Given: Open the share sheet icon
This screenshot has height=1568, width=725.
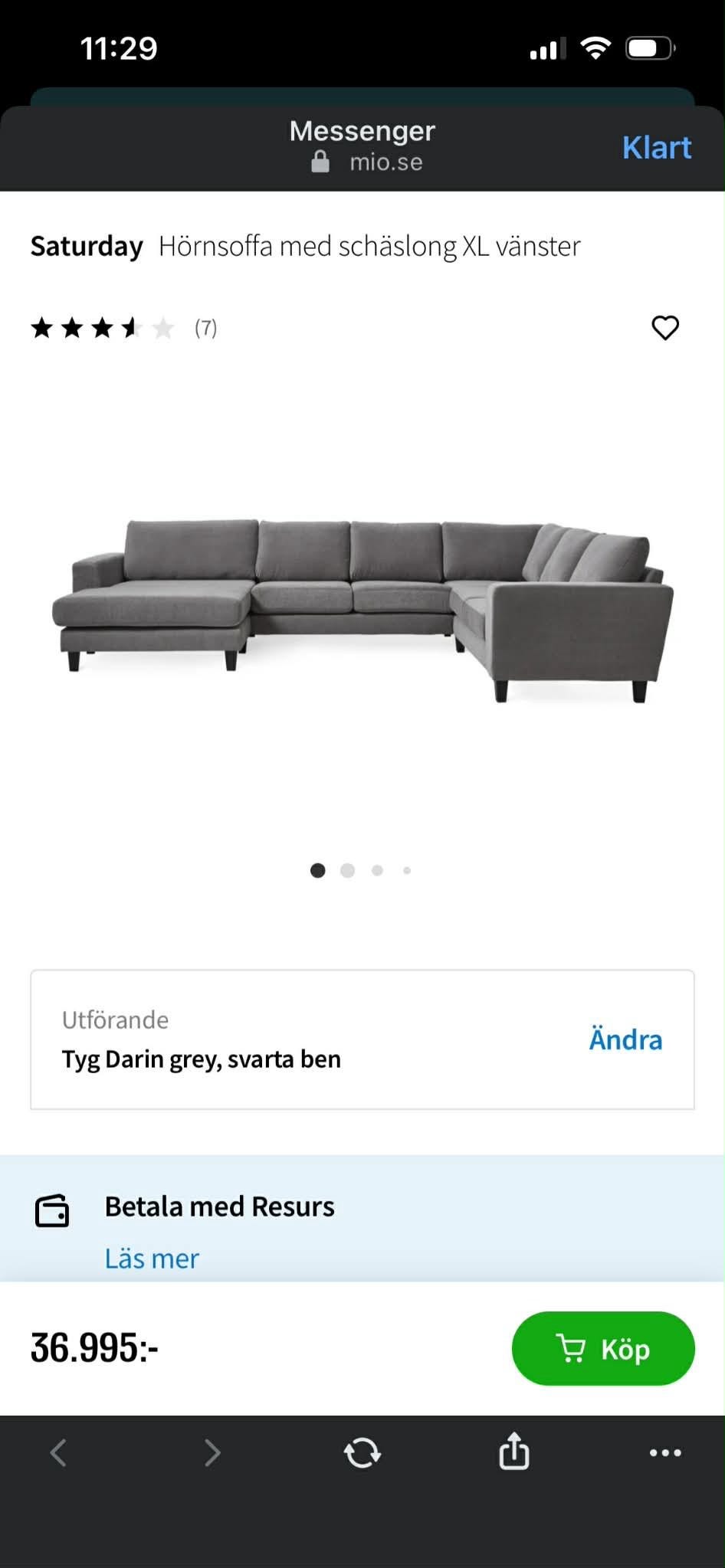Looking at the screenshot, I should point(514,1452).
